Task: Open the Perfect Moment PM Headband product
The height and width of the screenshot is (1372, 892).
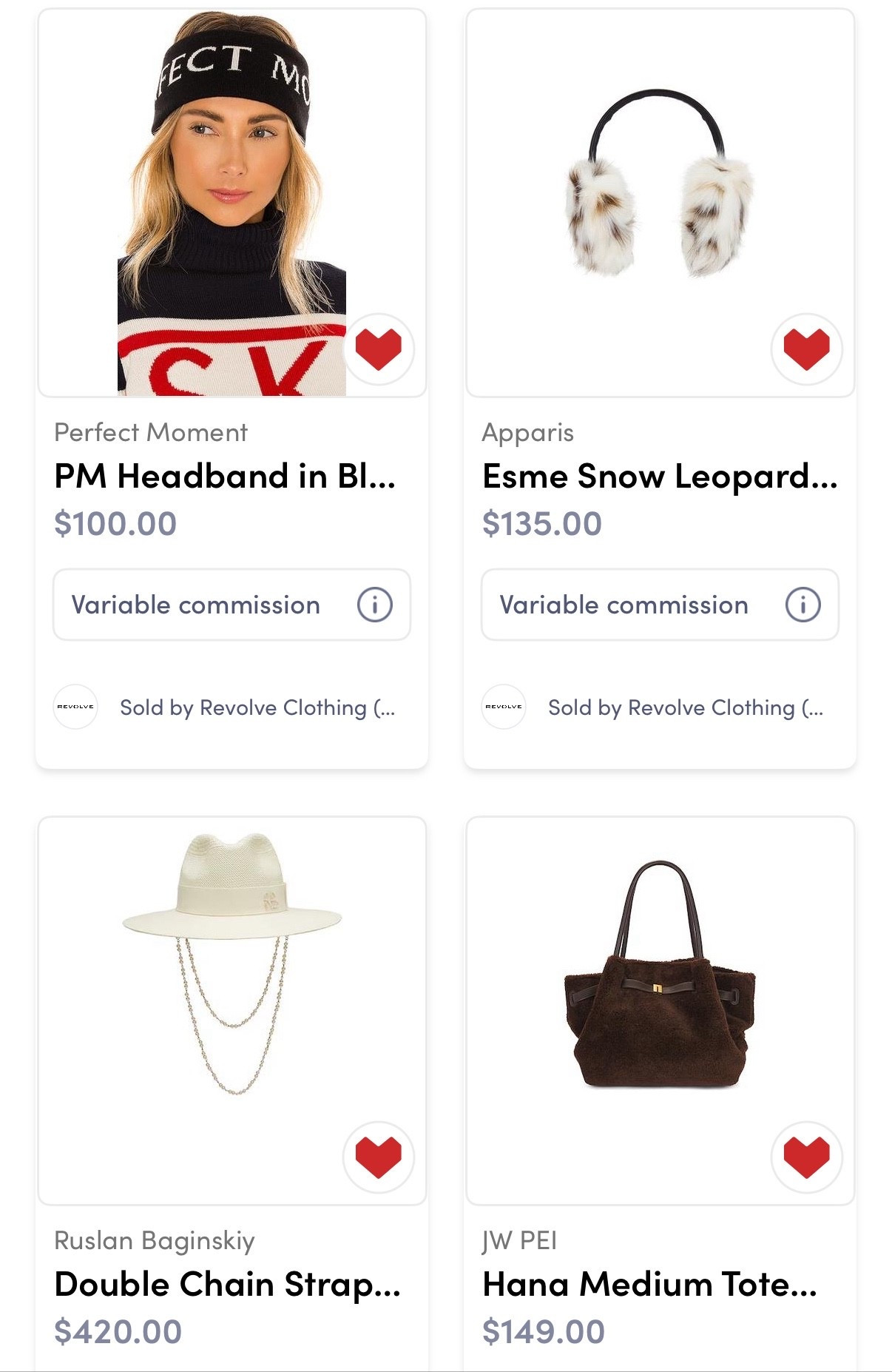Action: point(224,476)
